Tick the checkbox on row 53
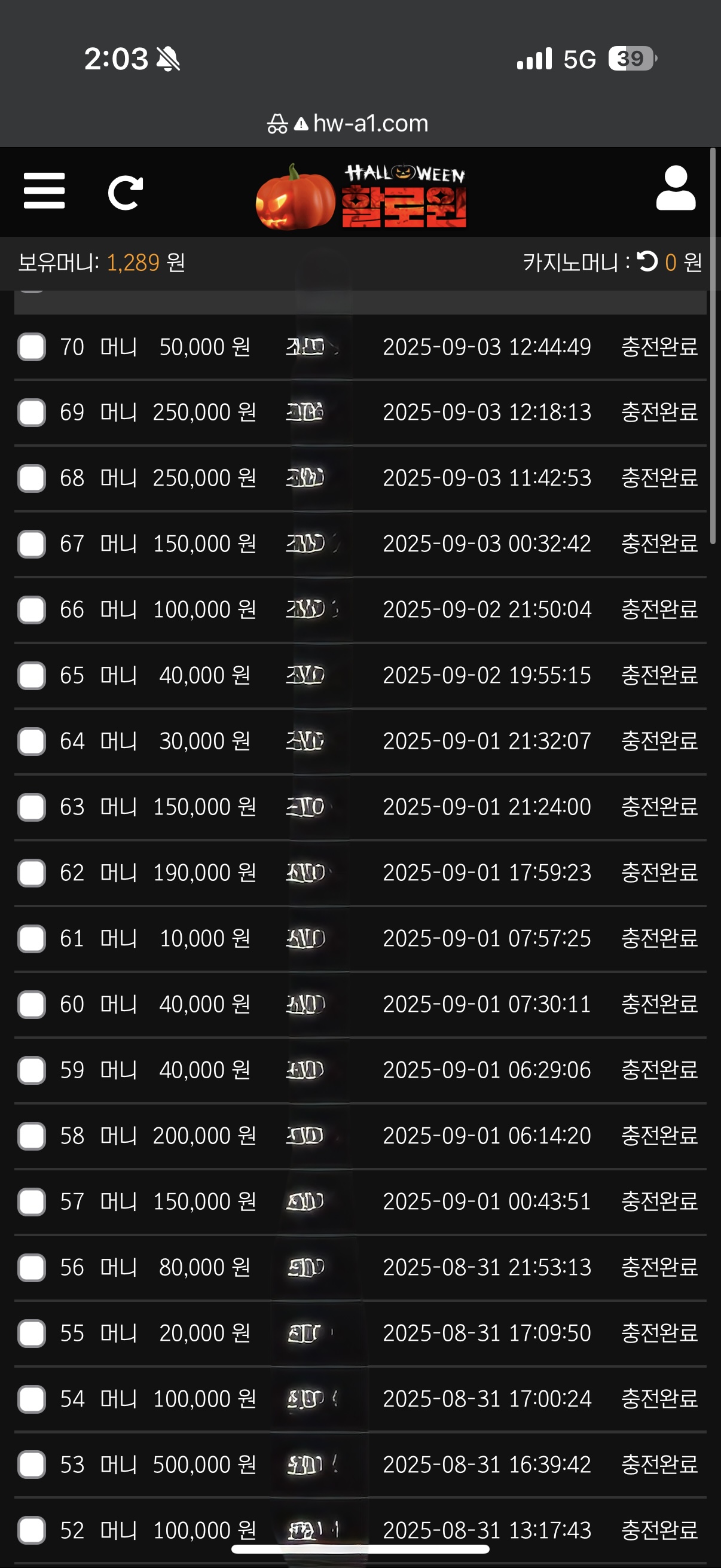The image size is (721, 1568). (32, 1465)
